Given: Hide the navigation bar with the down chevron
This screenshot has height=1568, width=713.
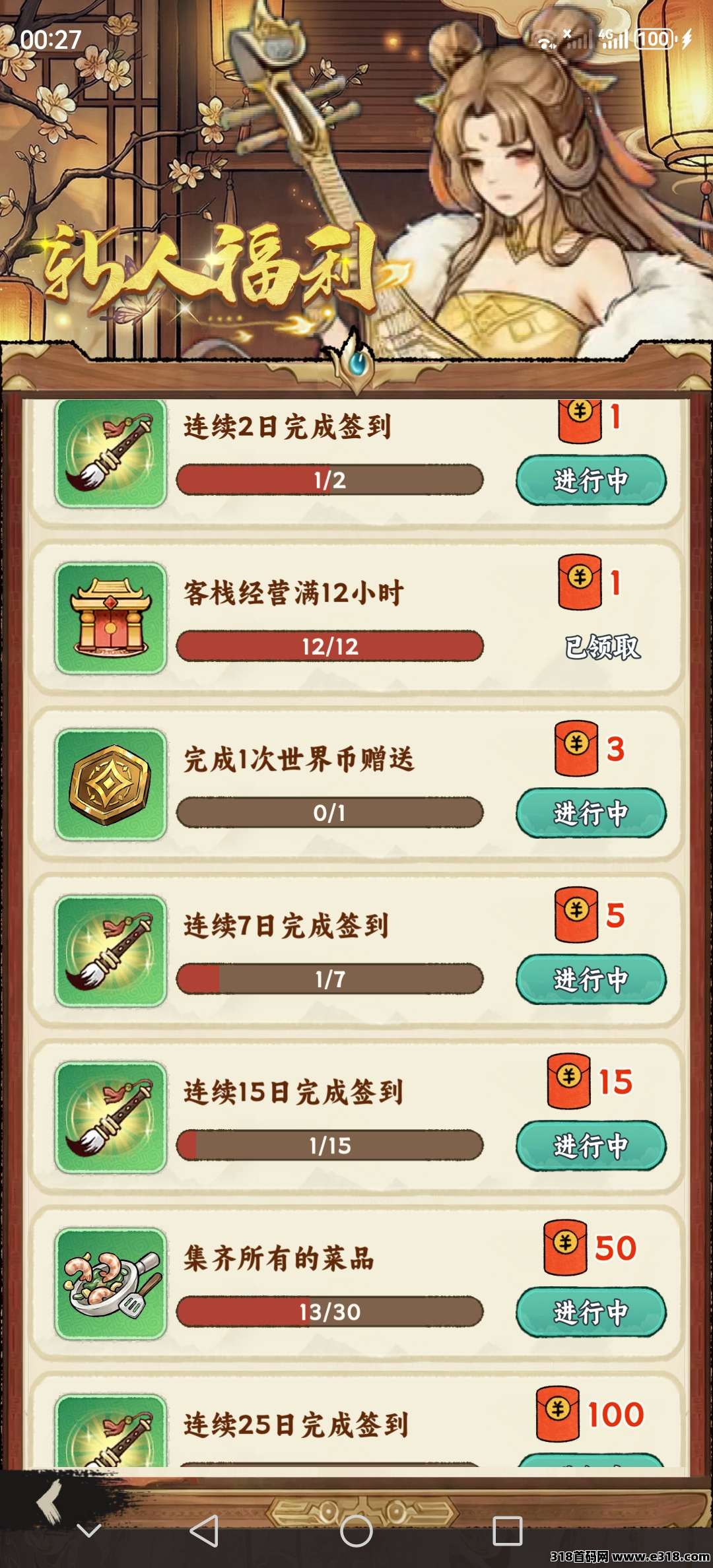Looking at the screenshot, I should (x=89, y=1530).
